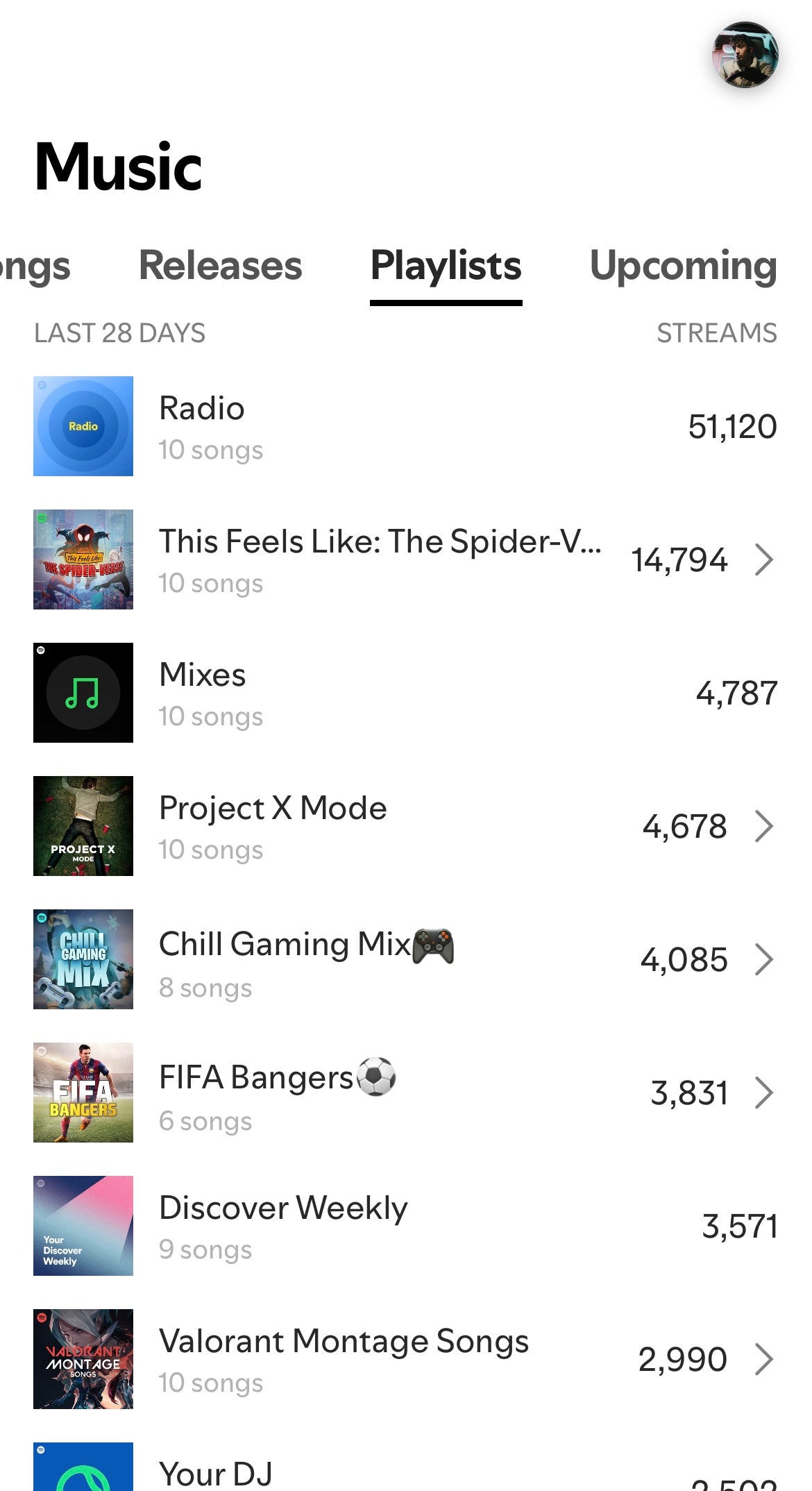
Task: Go to the partially visible Songs tab
Action: pos(35,266)
